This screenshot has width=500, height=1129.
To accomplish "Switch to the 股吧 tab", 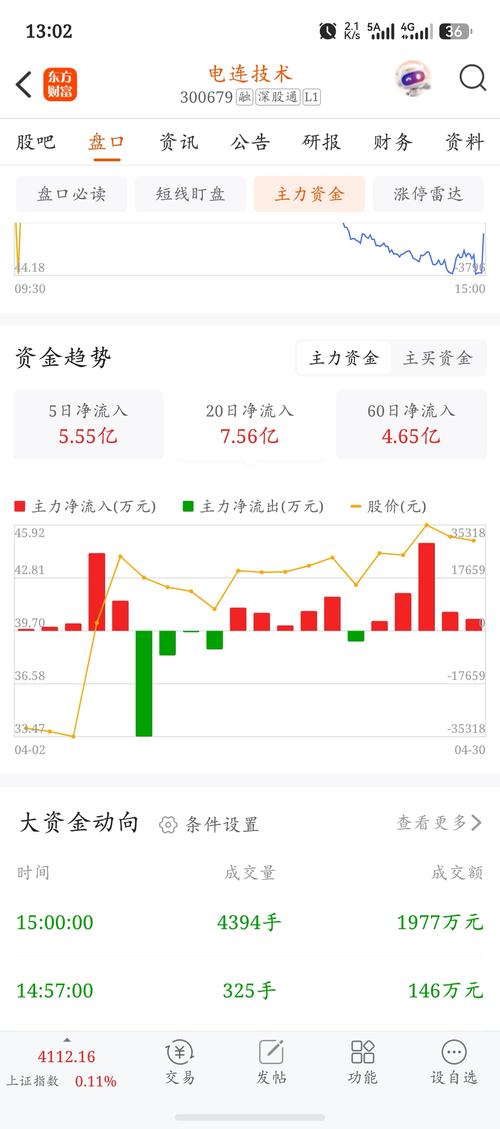I will click(35, 142).
